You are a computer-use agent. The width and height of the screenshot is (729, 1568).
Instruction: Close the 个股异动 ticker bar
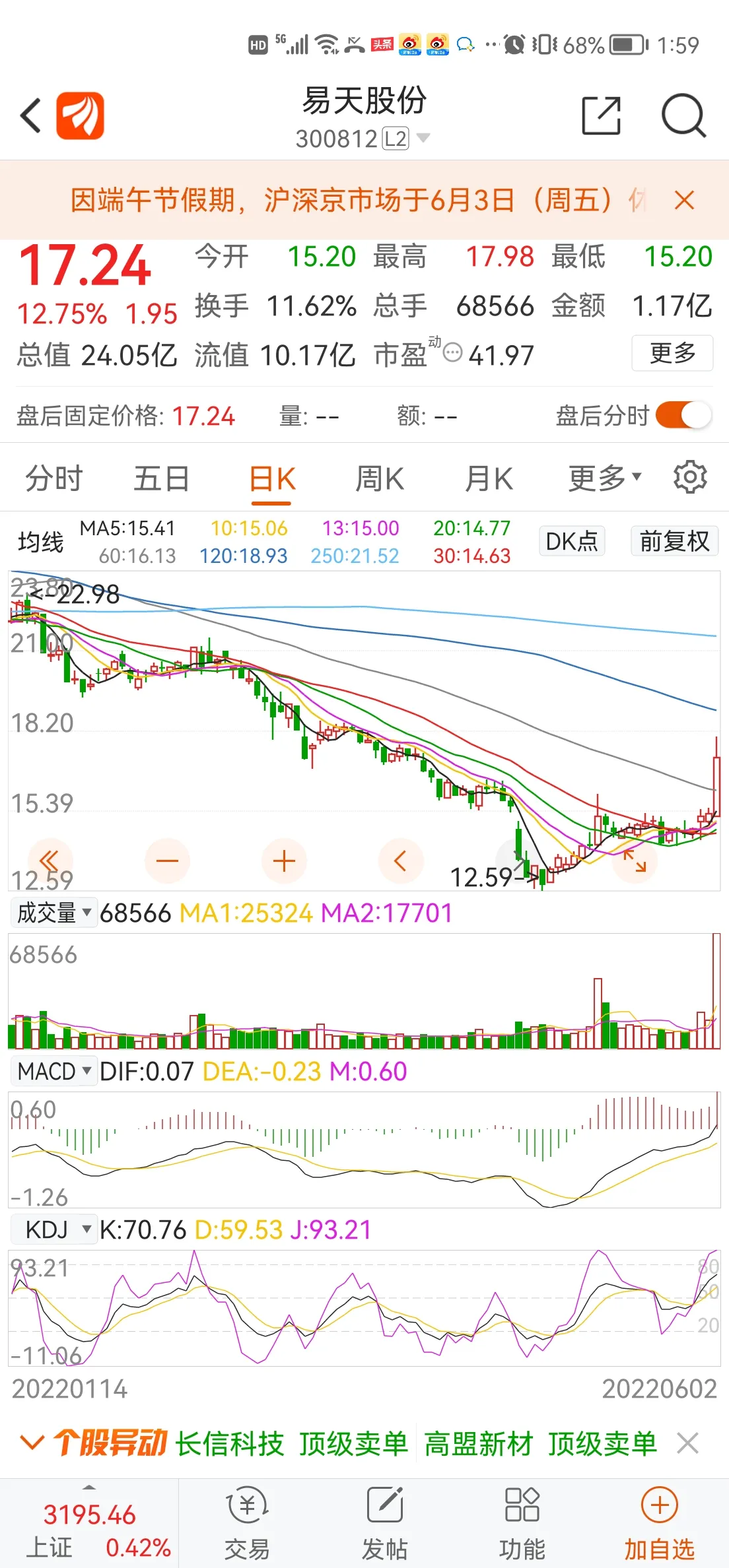pyautogui.click(x=687, y=1443)
